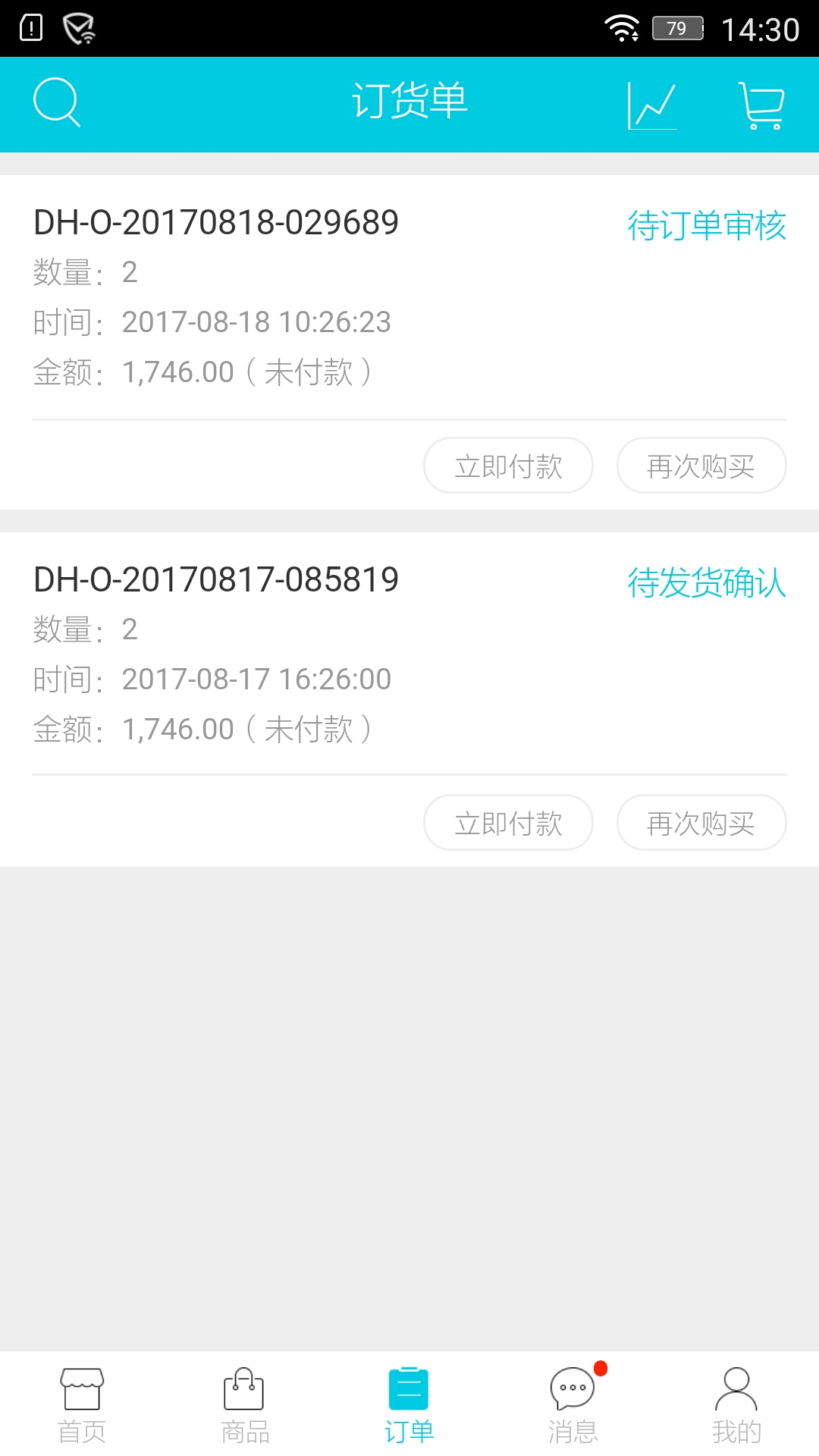Switch to the 首页 tab
Screen dimensions: 819x1456
click(82, 1404)
